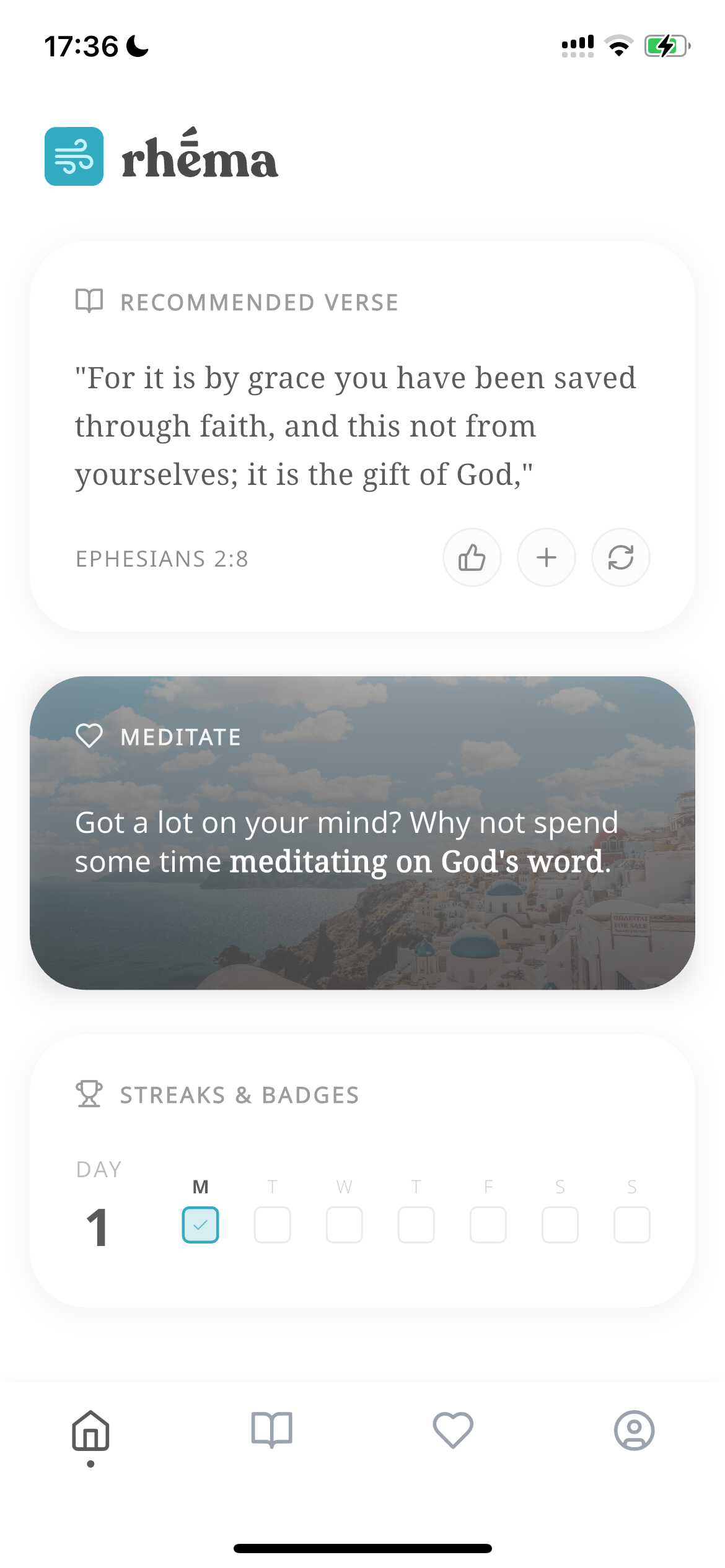The width and height of the screenshot is (725, 1568).
Task: Like the Ephesians 2:8 verse with thumbs up
Action: click(472, 557)
